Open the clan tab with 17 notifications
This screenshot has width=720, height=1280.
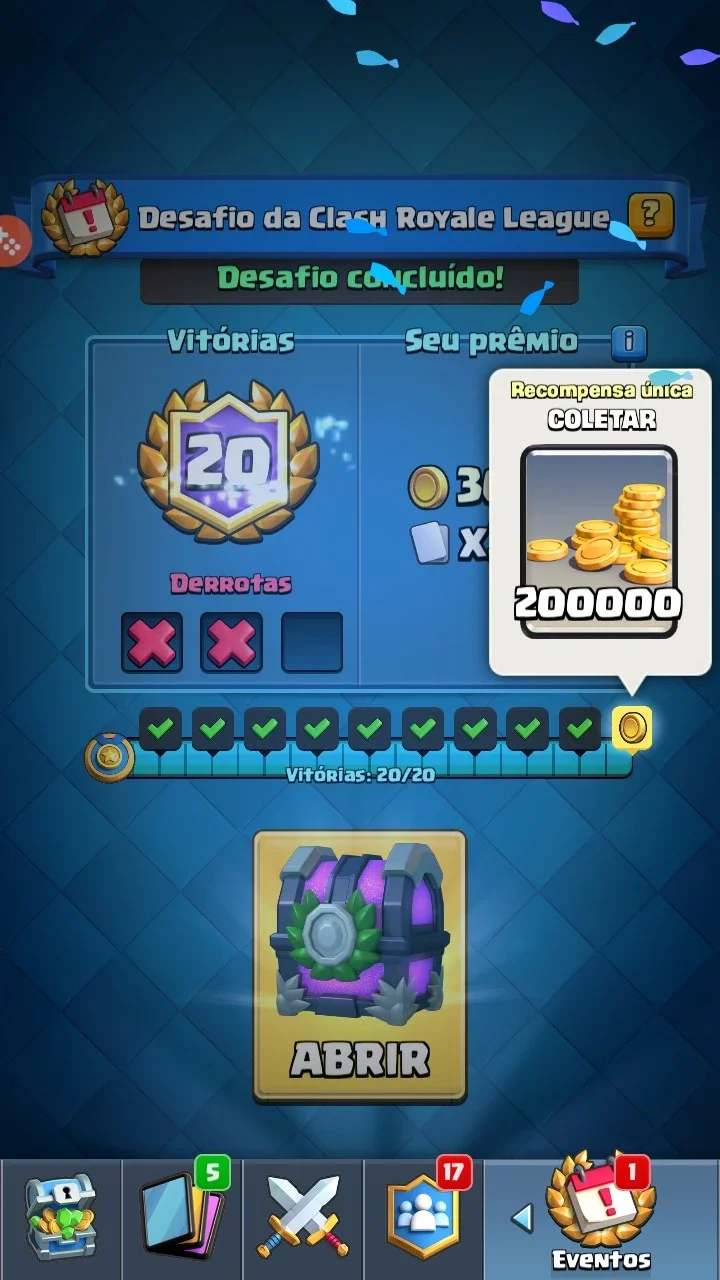pyautogui.click(x=423, y=1218)
